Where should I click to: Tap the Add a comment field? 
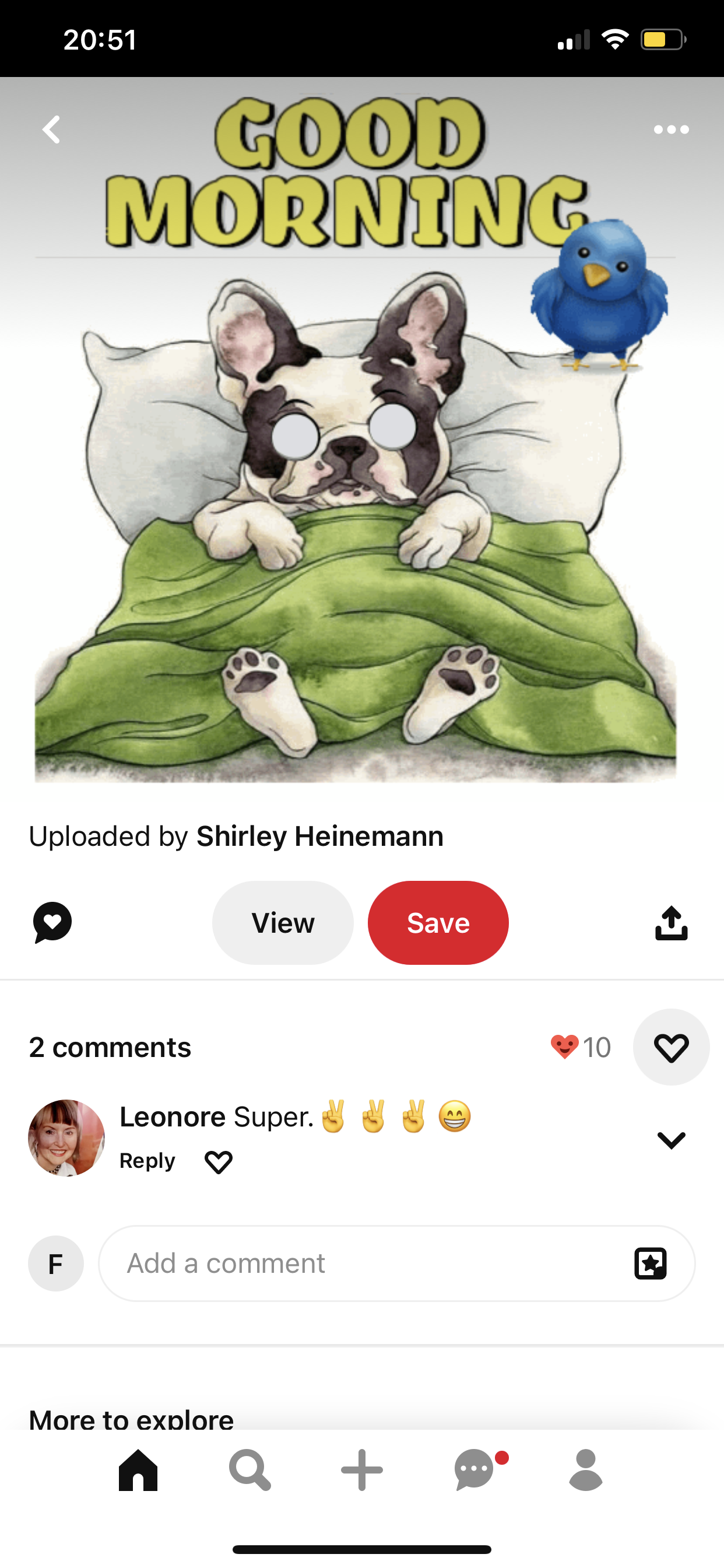click(x=365, y=1263)
